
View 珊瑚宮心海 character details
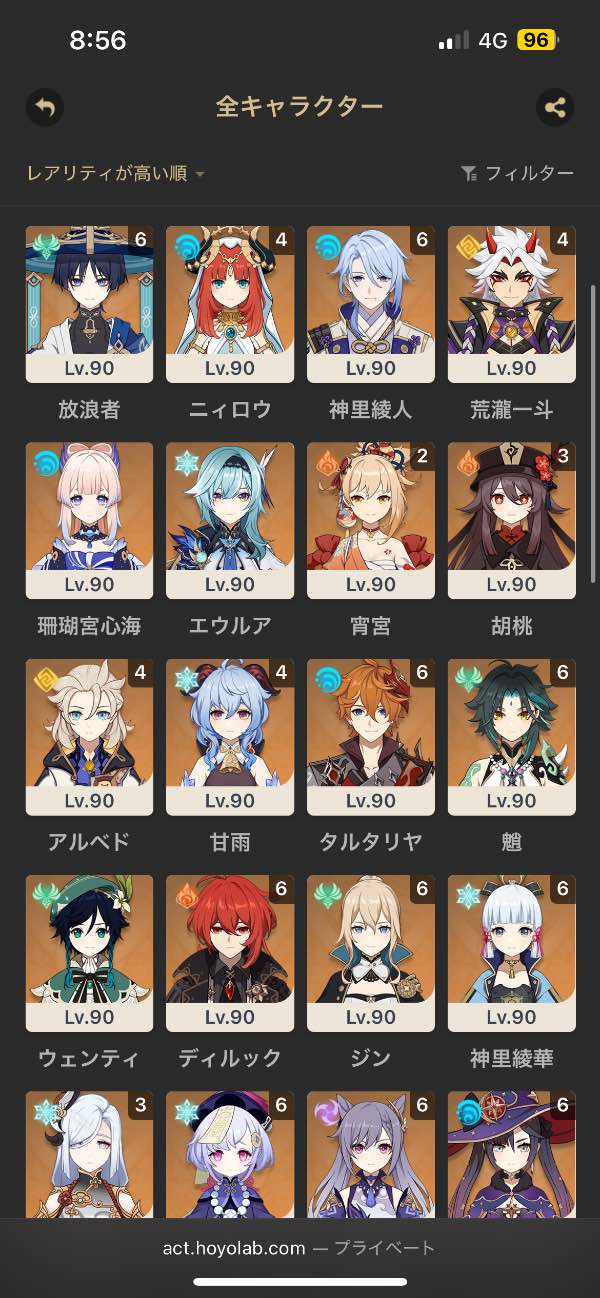pos(89,521)
